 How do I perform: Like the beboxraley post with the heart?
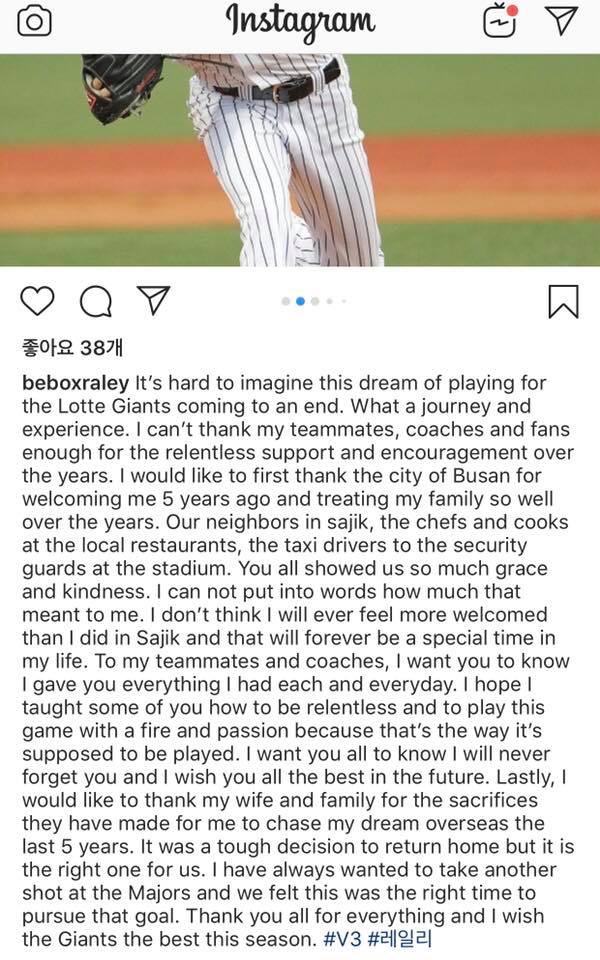pos(36,299)
